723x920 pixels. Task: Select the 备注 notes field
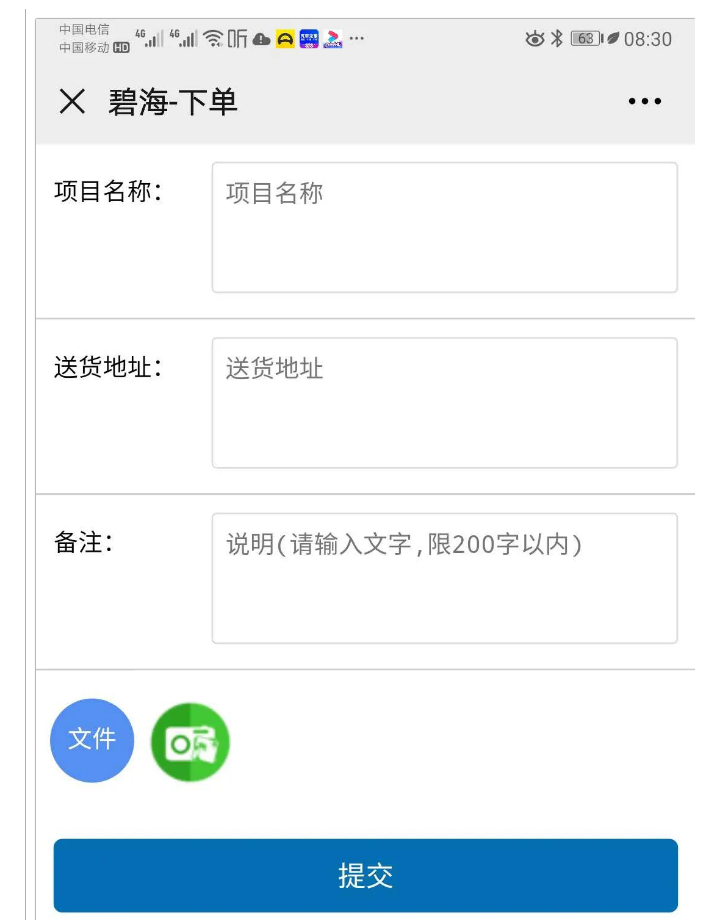point(444,578)
